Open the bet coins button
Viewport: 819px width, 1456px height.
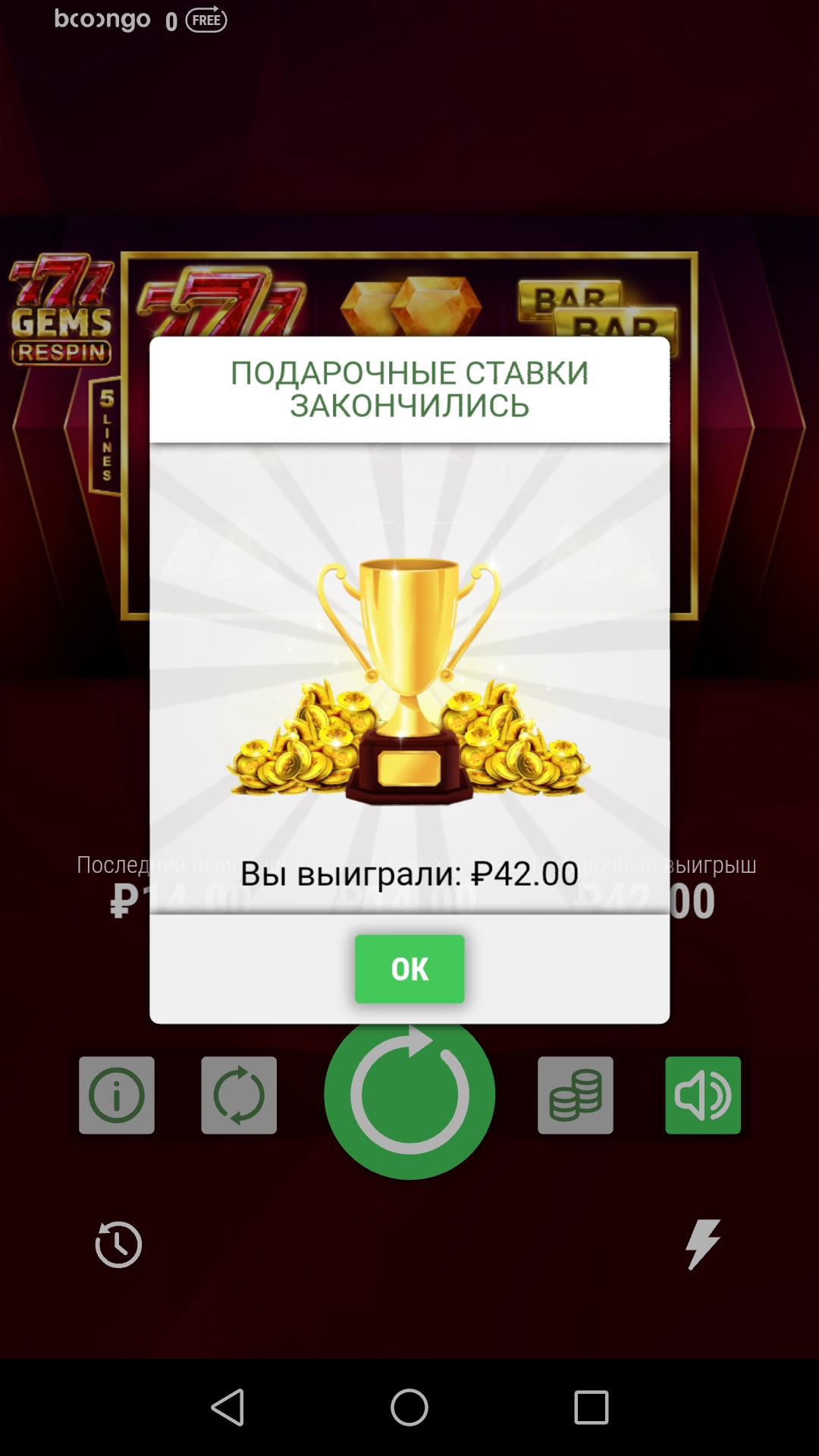[x=576, y=1095]
